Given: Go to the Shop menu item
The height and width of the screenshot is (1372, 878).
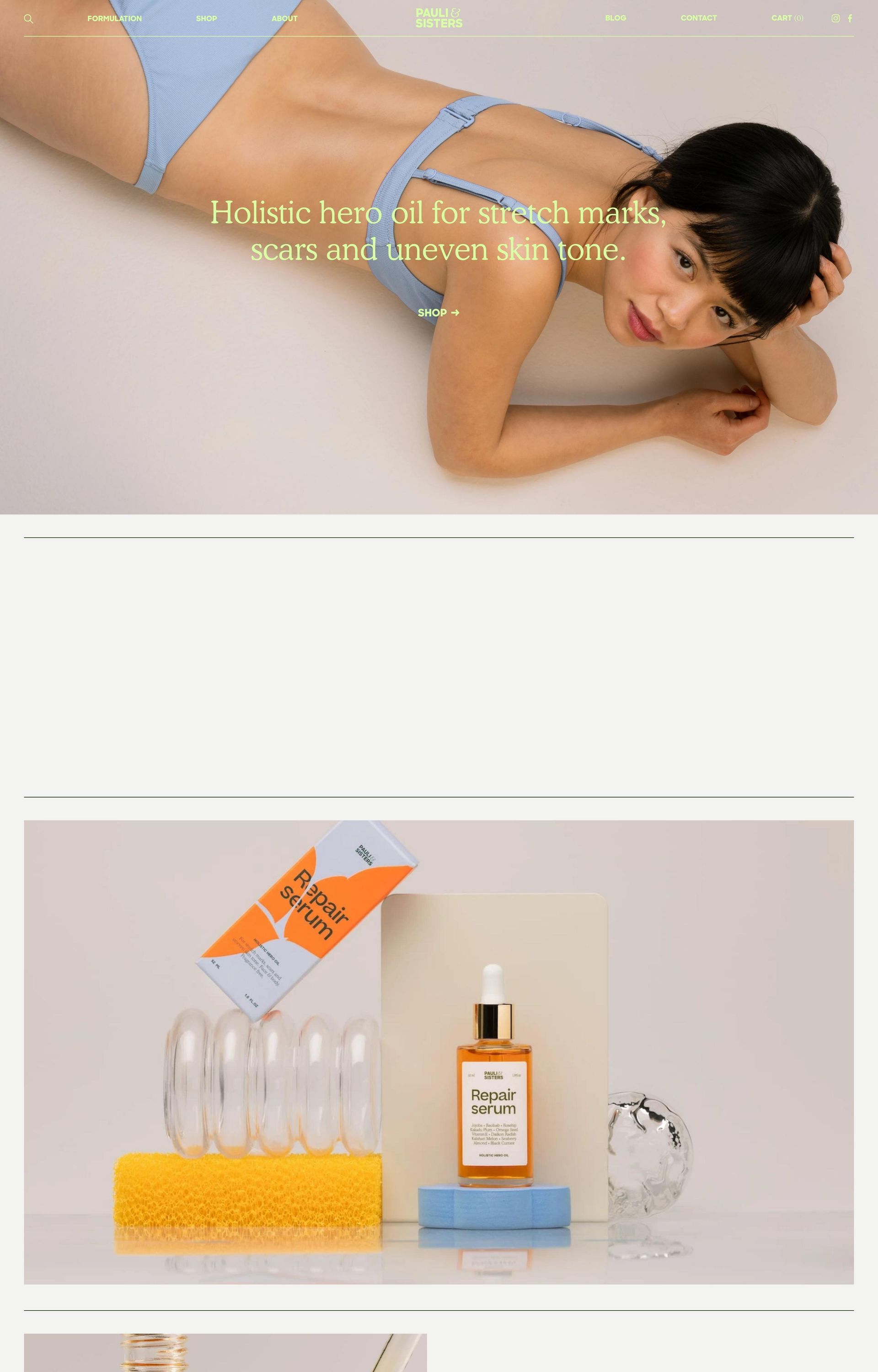Looking at the screenshot, I should (206, 19).
